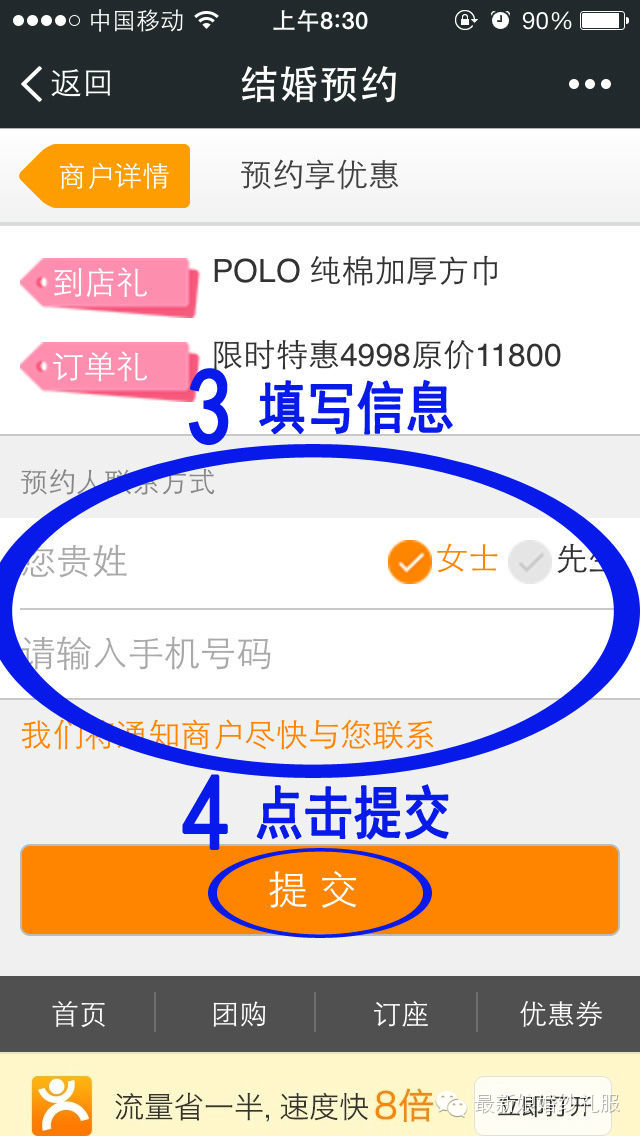This screenshot has height=1136, width=640.
Task: Open the three-dot overflow menu
Action: coord(590,85)
